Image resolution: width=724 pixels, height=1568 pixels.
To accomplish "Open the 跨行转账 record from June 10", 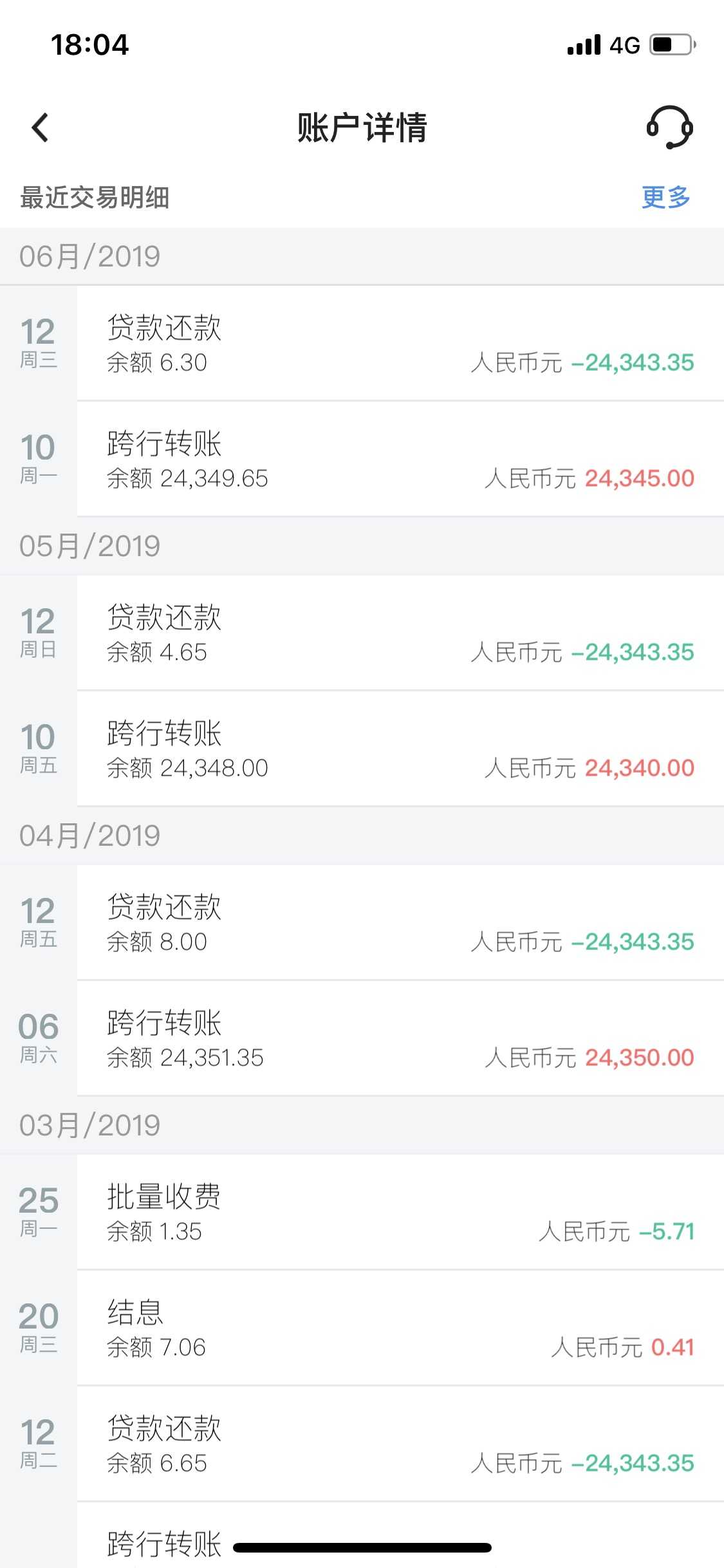I will tap(360, 458).
